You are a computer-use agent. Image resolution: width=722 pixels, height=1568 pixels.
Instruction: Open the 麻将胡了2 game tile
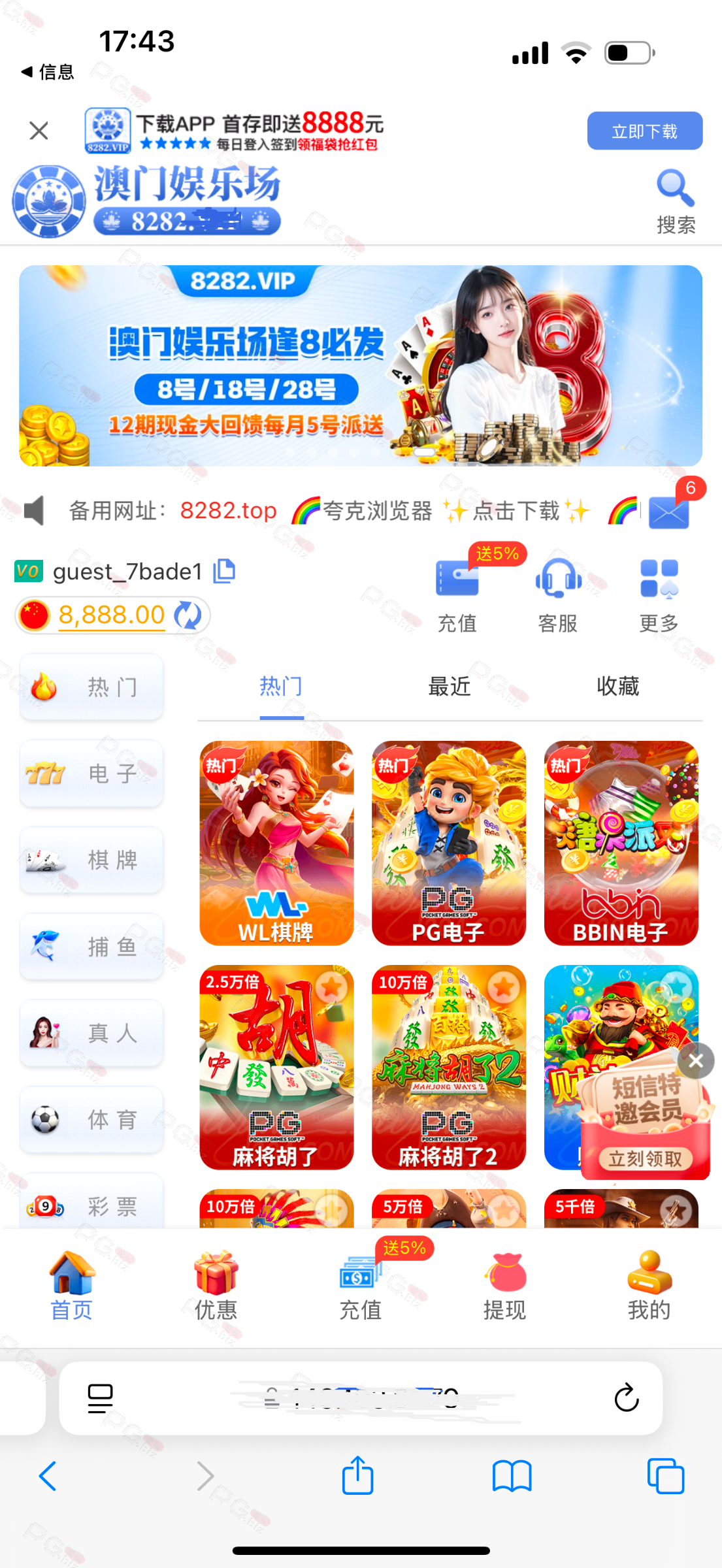click(448, 1067)
